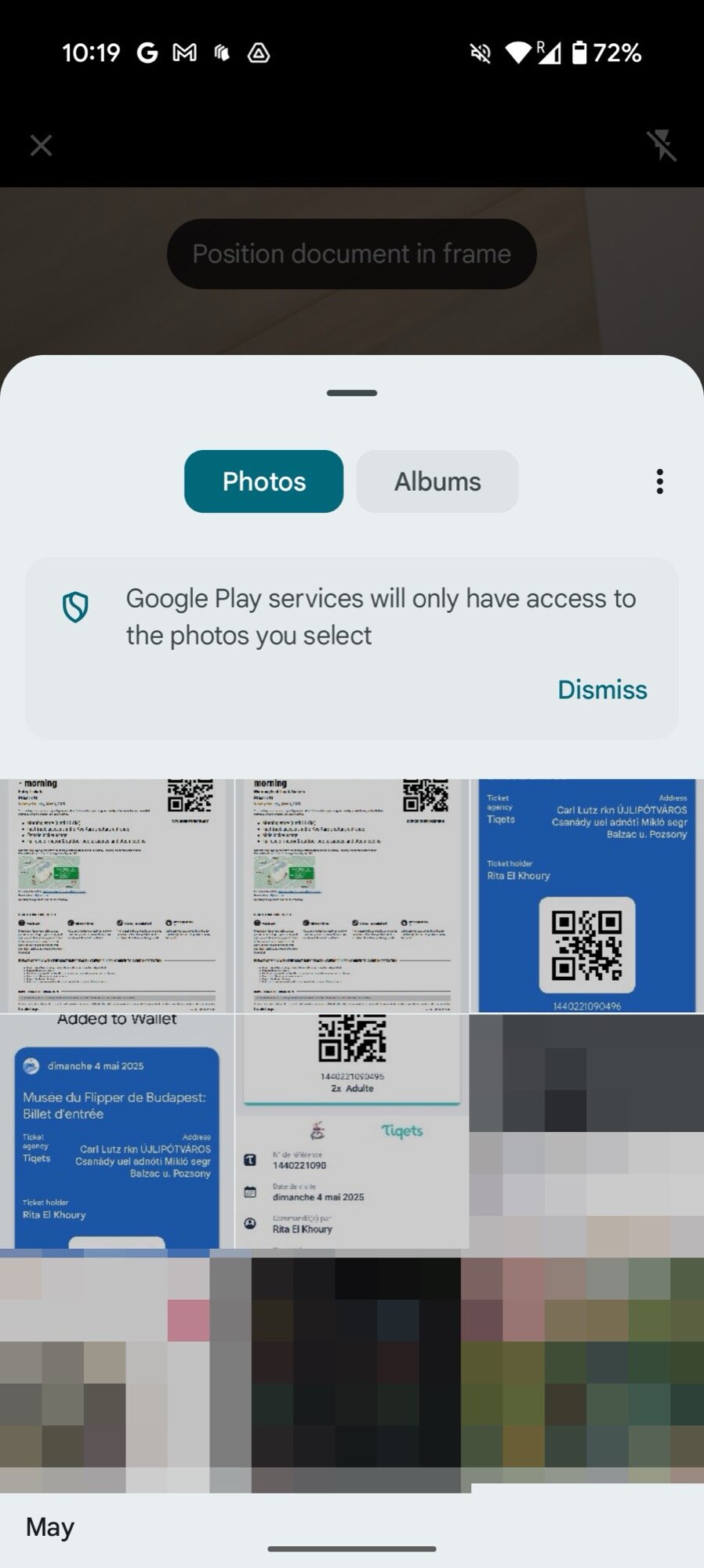Viewport: 704px width, 1568px height.
Task: Choose the Musée du Flipper wallet pass photo
Action: [x=117, y=1131]
